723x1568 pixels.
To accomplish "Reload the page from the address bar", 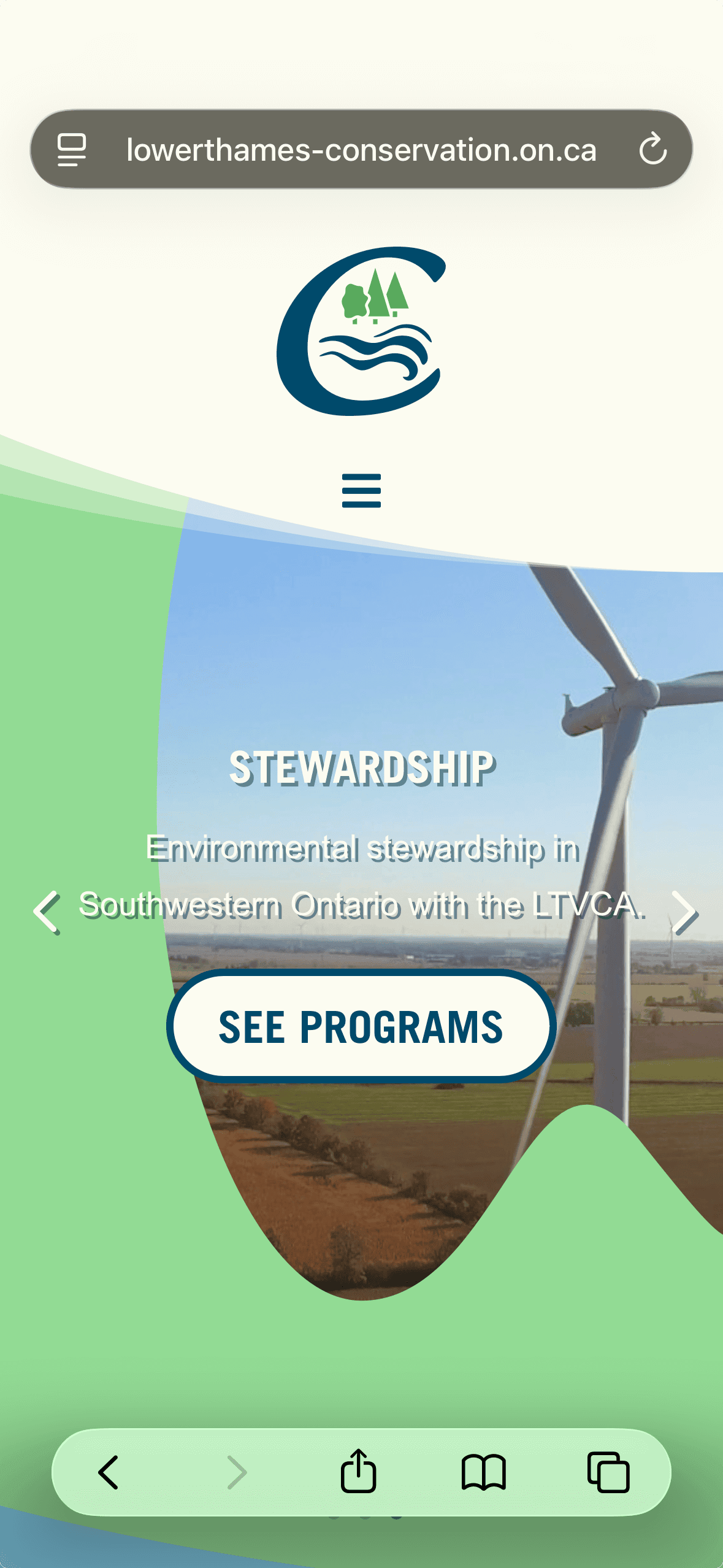I will [652, 149].
